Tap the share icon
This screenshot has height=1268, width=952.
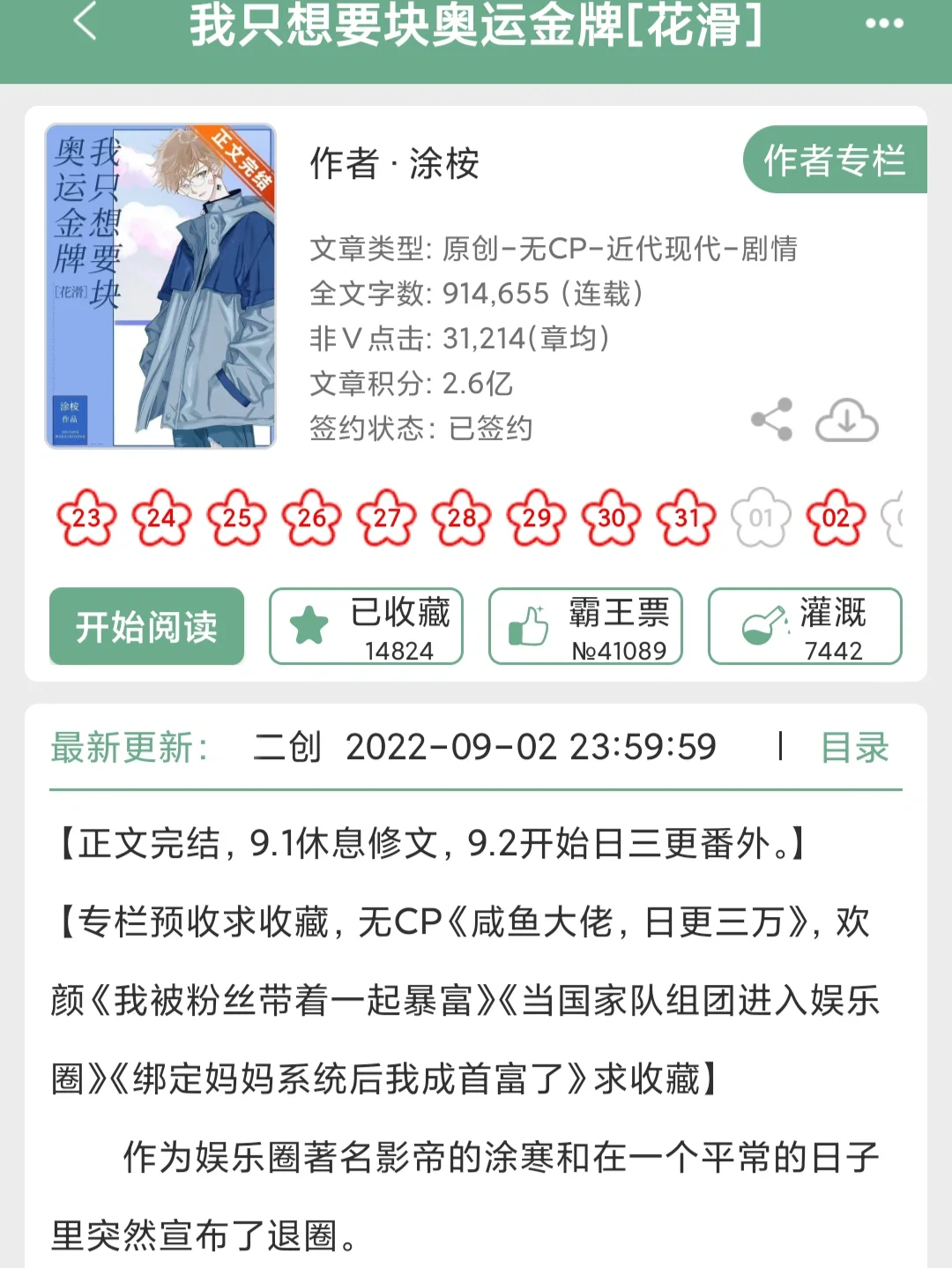[771, 421]
